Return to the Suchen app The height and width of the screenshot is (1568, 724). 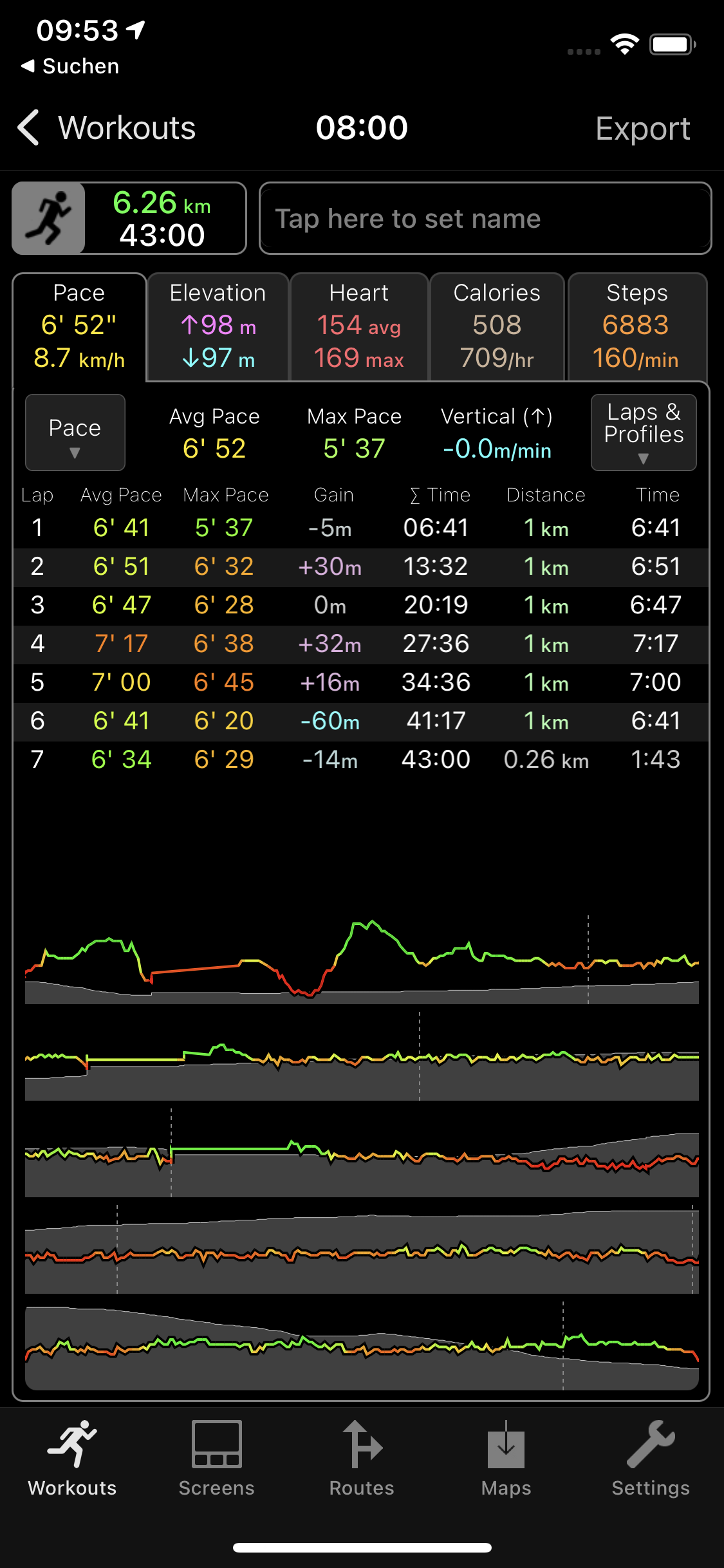(x=71, y=66)
